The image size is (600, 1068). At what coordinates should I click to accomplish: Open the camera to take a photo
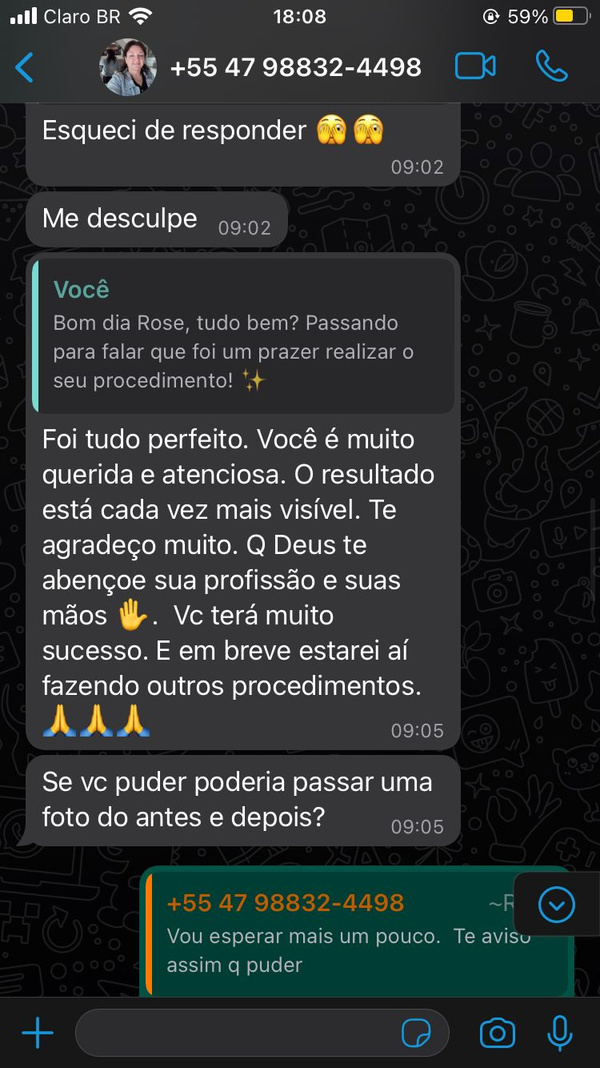[x=496, y=1033]
